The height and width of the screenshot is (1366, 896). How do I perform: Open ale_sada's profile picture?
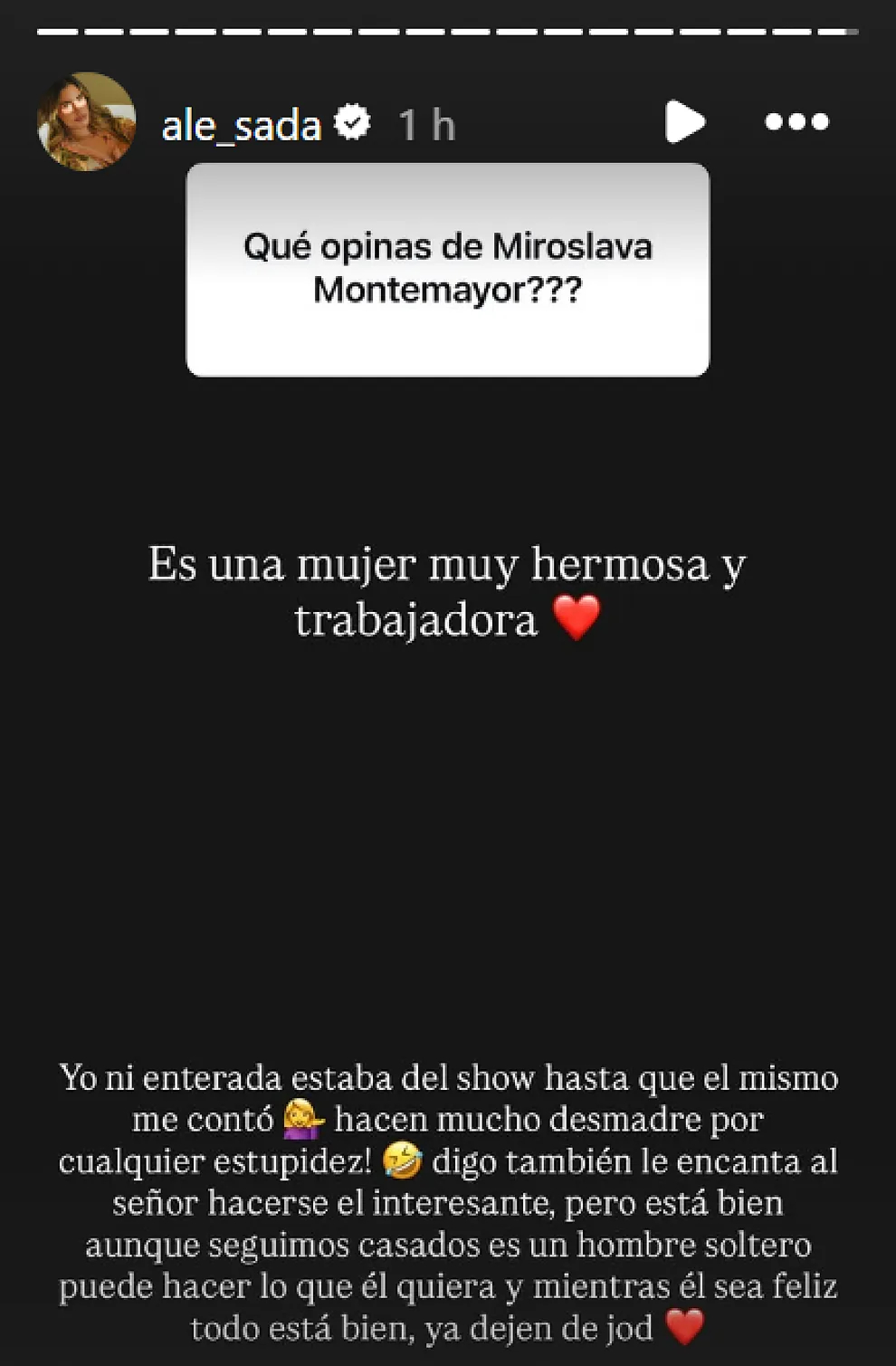click(86, 122)
